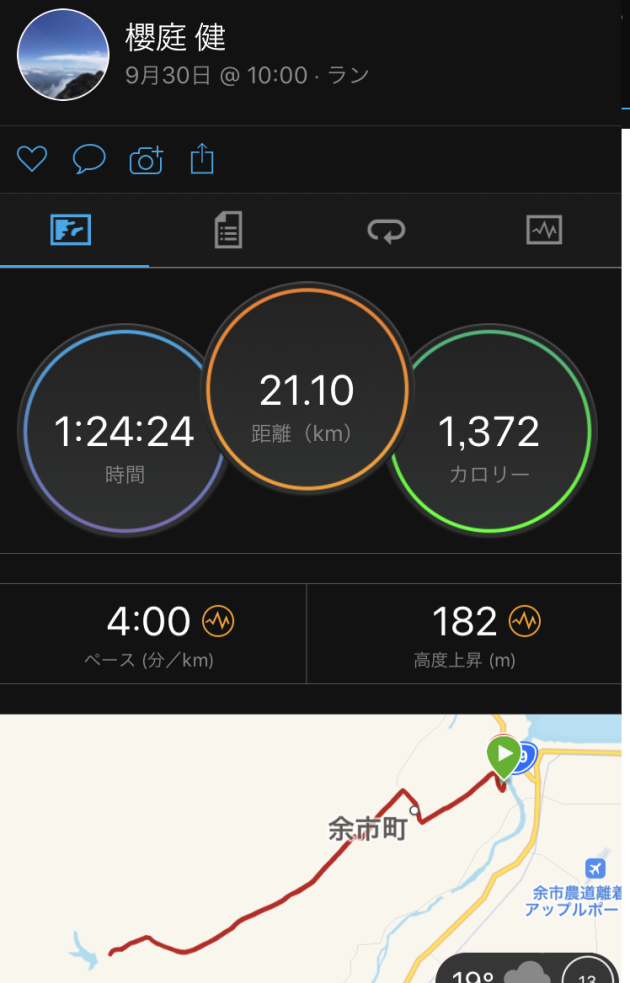
Task: Share this run activity
Action: (x=202, y=159)
